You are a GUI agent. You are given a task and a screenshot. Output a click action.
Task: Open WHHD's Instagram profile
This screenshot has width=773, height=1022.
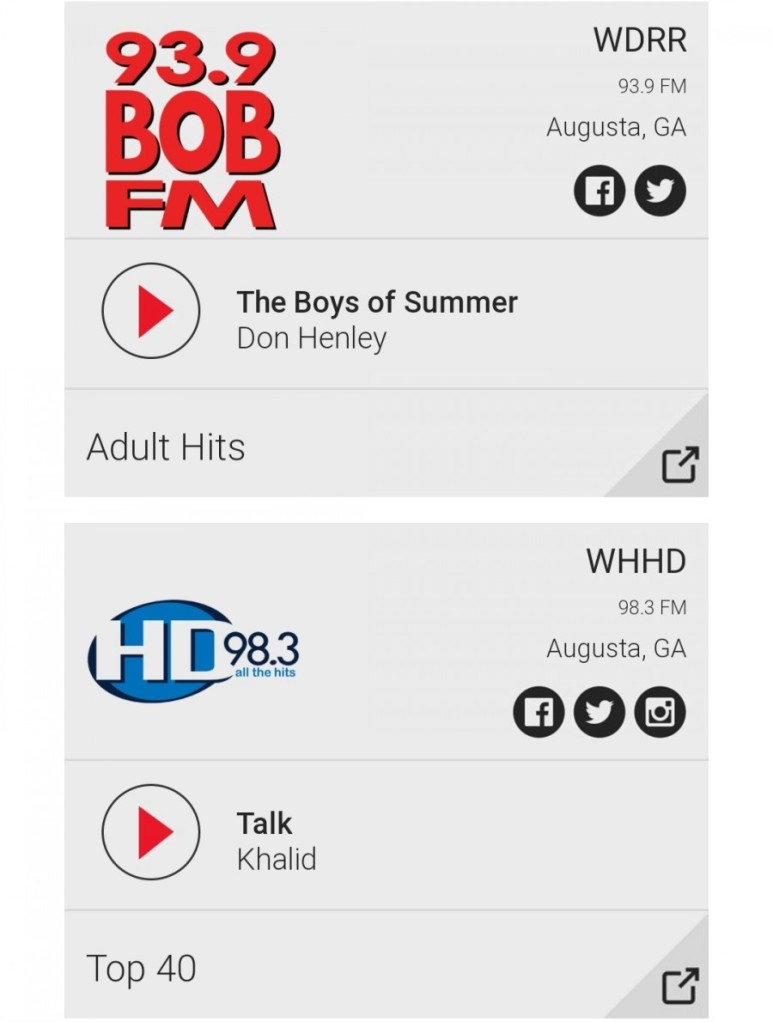point(660,712)
